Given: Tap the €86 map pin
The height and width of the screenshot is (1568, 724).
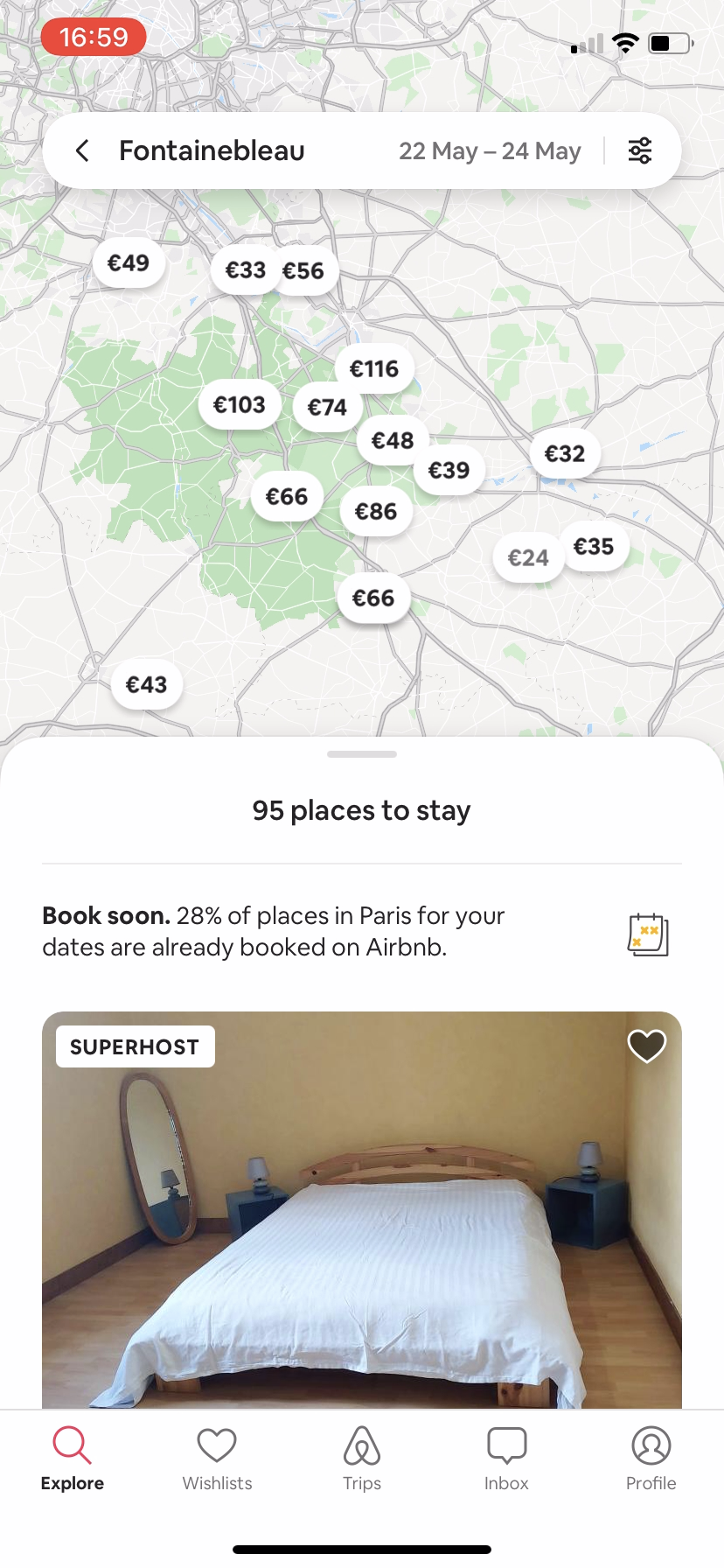Looking at the screenshot, I should coord(376,510).
